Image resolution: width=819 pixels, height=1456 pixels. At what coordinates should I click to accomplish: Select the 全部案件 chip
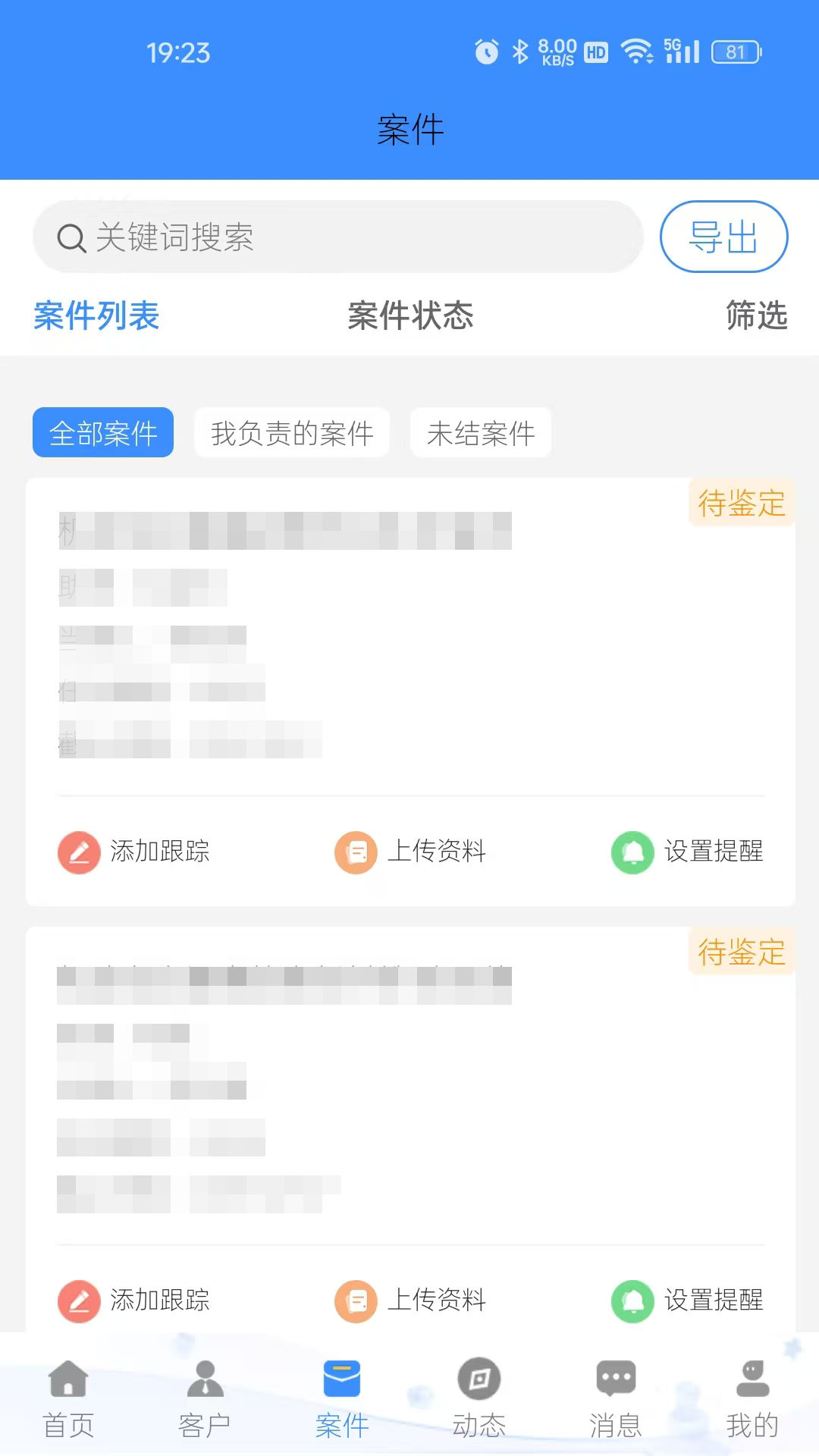(103, 433)
